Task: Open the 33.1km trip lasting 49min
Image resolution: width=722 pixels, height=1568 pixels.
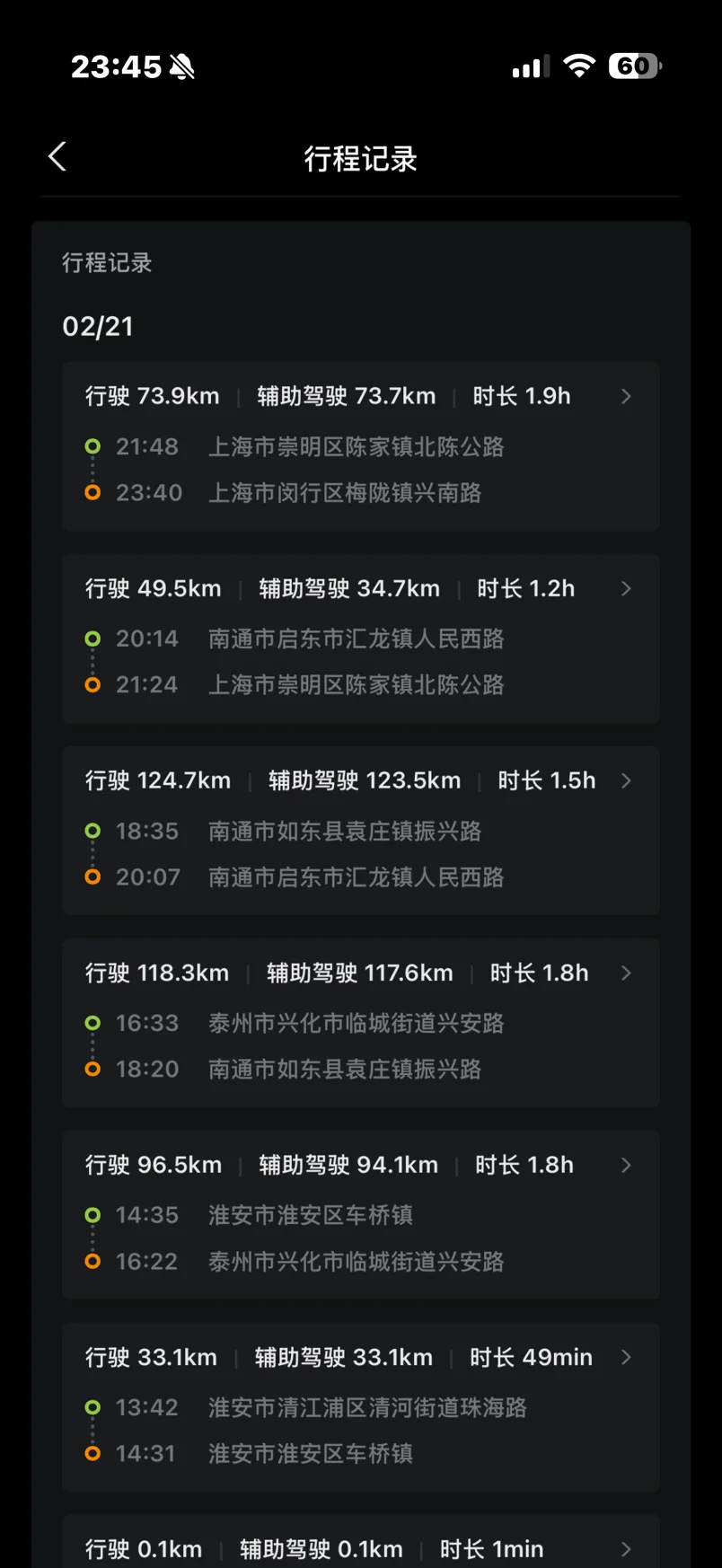Action: (x=360, y=1406)
